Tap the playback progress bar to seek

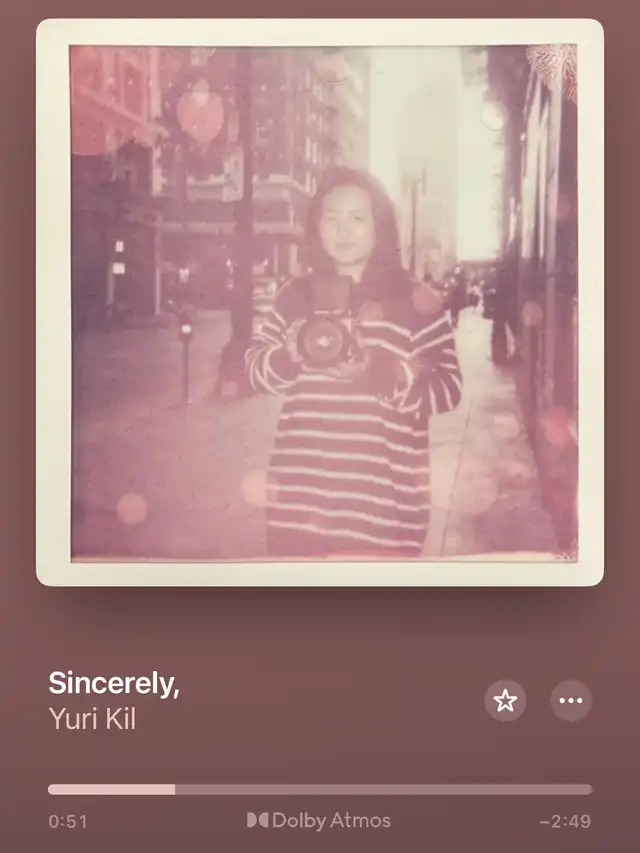click(x=320, y=789)
